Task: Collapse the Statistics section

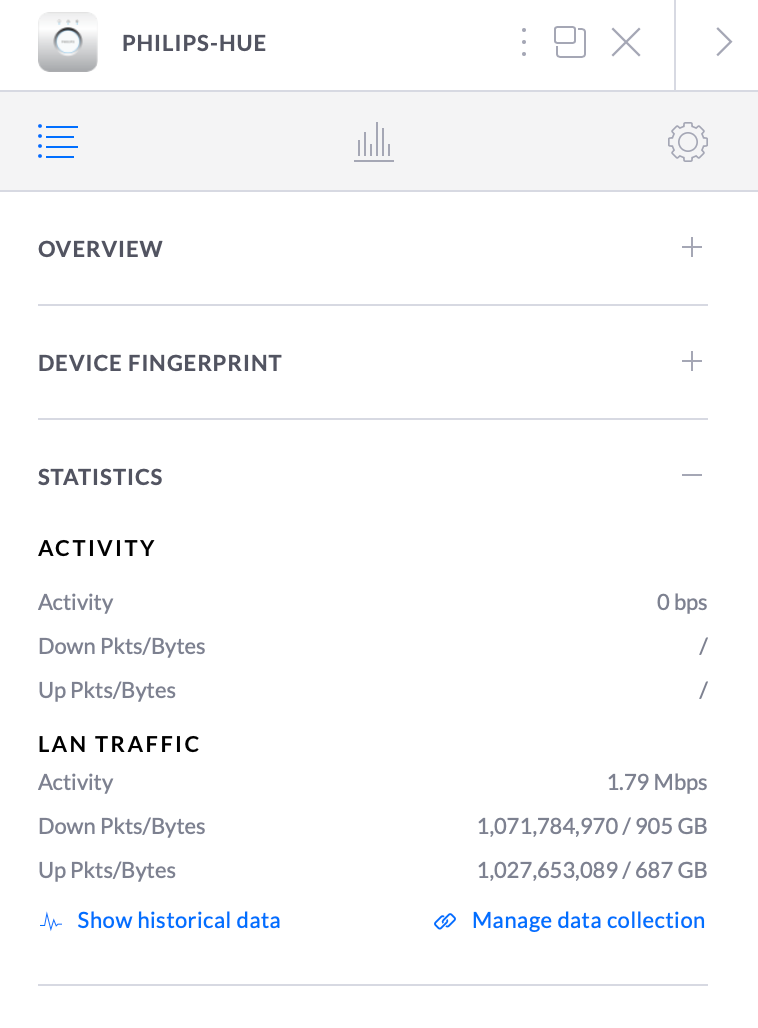Action: (x=691, y=476)
